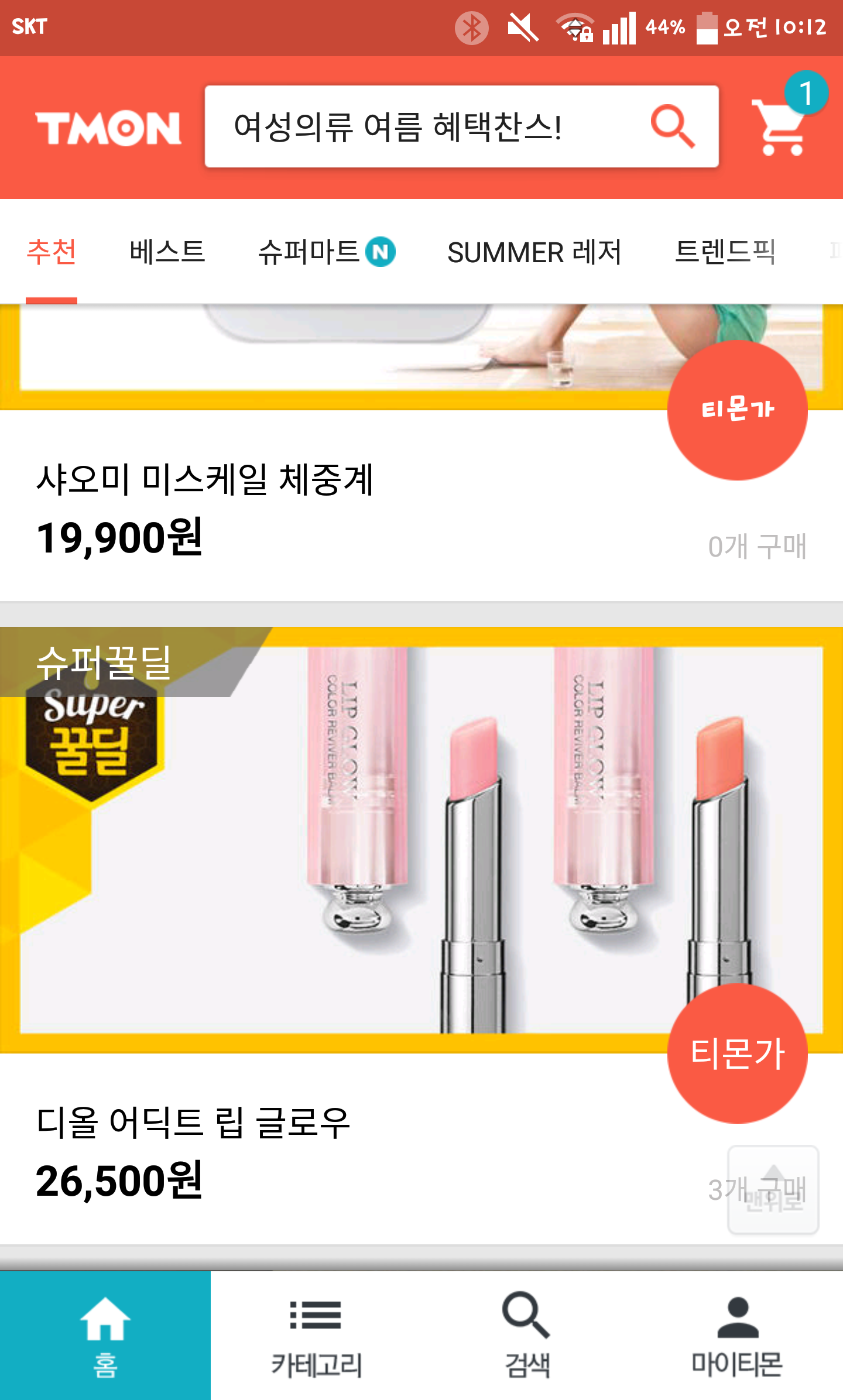The height and width of the screenshot is (1400, 843).
Task: Open the 슈퍼마트 tab
Action: tap(325, 252)
